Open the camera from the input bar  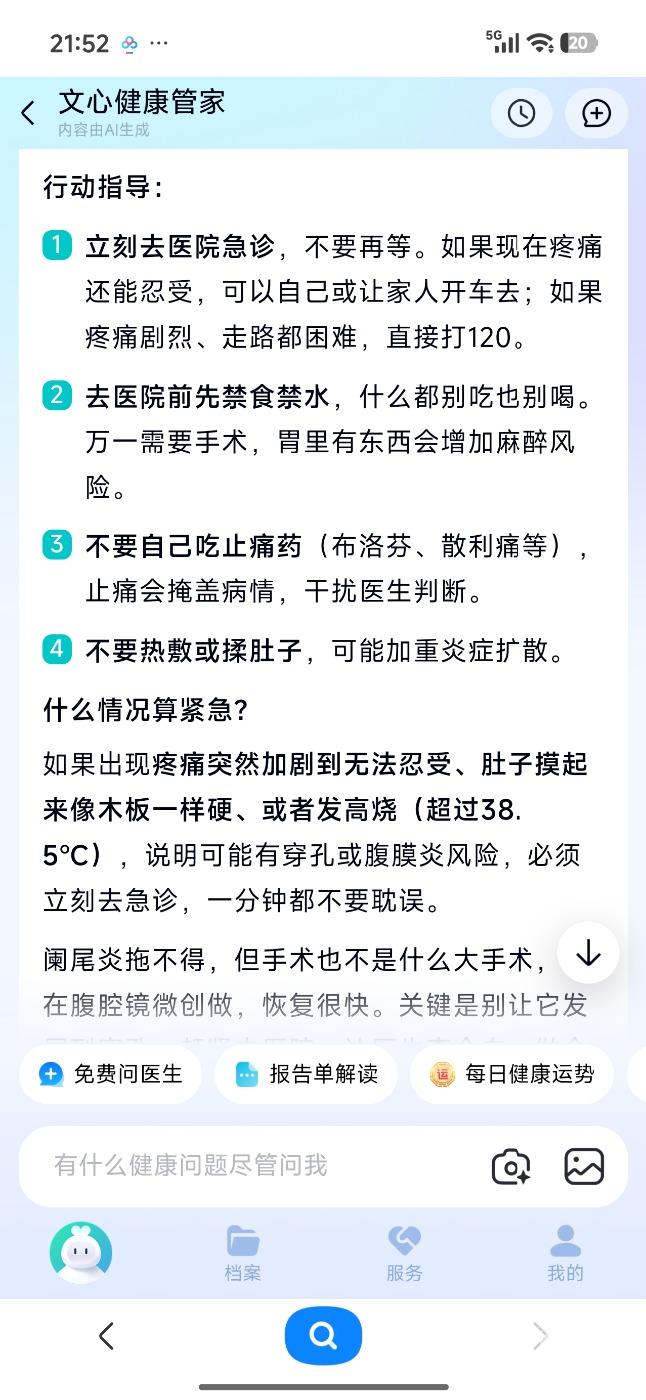click(511, 1166)
